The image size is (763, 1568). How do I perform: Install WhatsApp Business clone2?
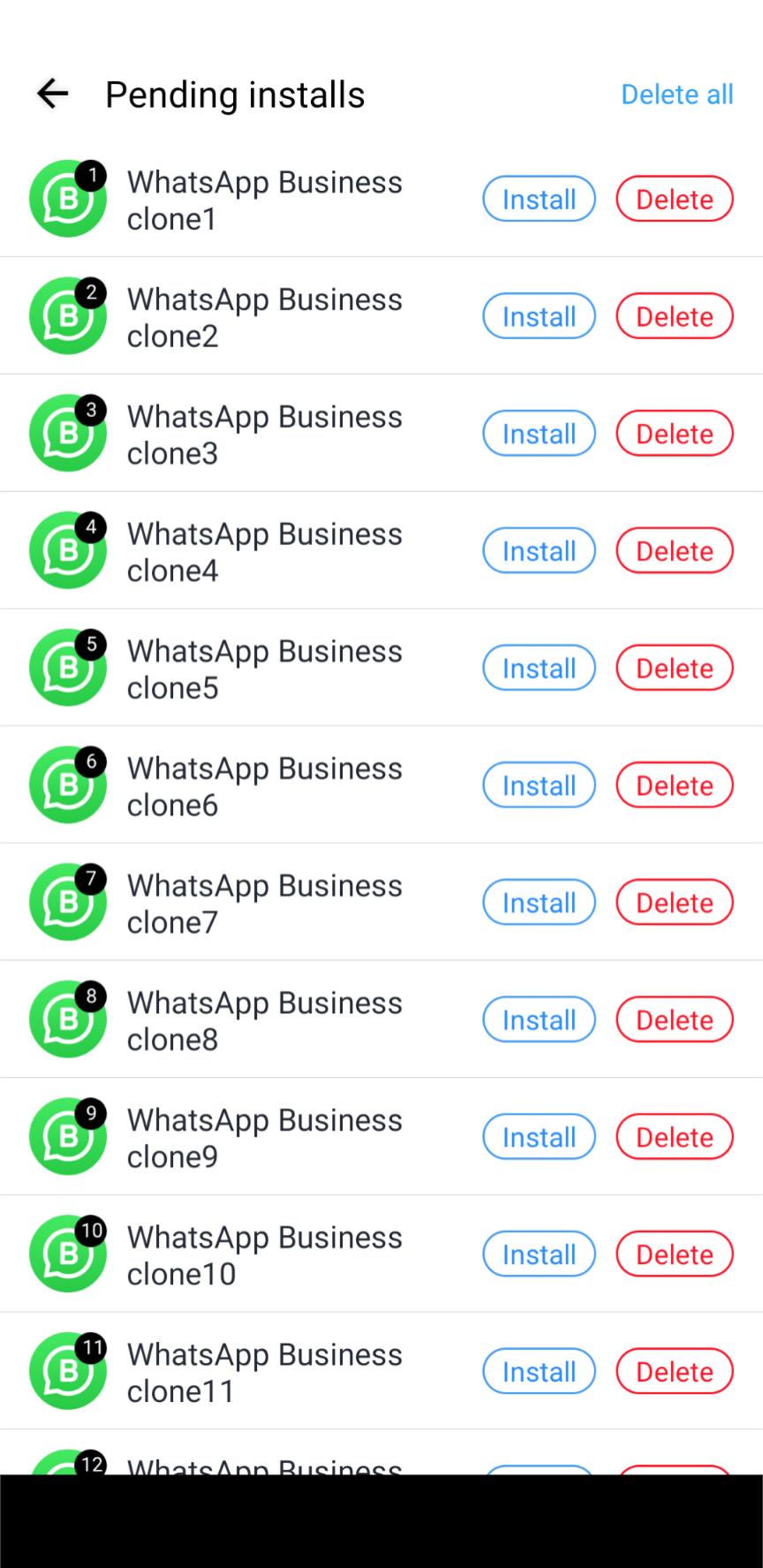coord(539,316)
